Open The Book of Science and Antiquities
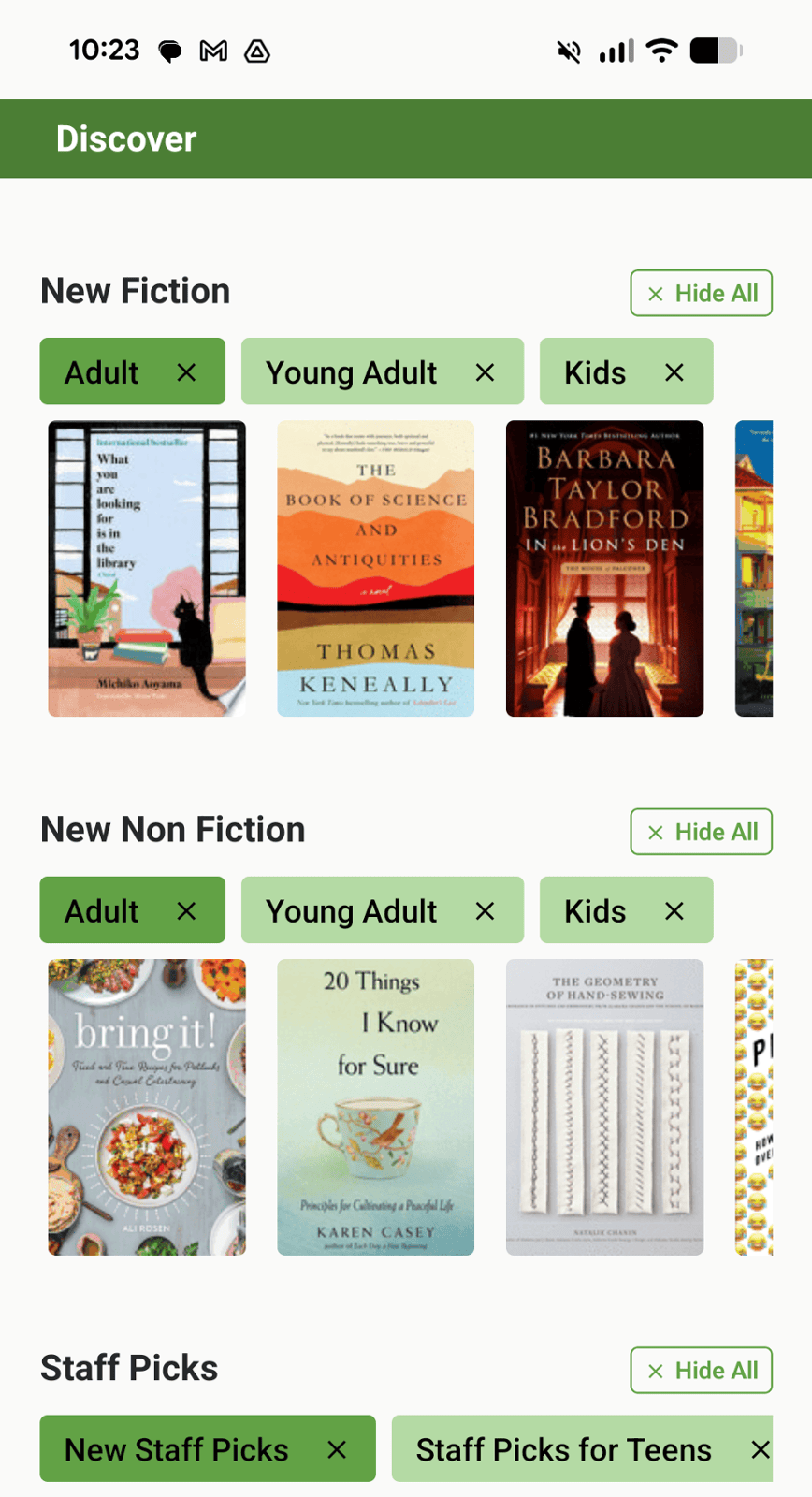This screenshot has height=1497, width=812. pyautogui.click(x=375, y=568)
